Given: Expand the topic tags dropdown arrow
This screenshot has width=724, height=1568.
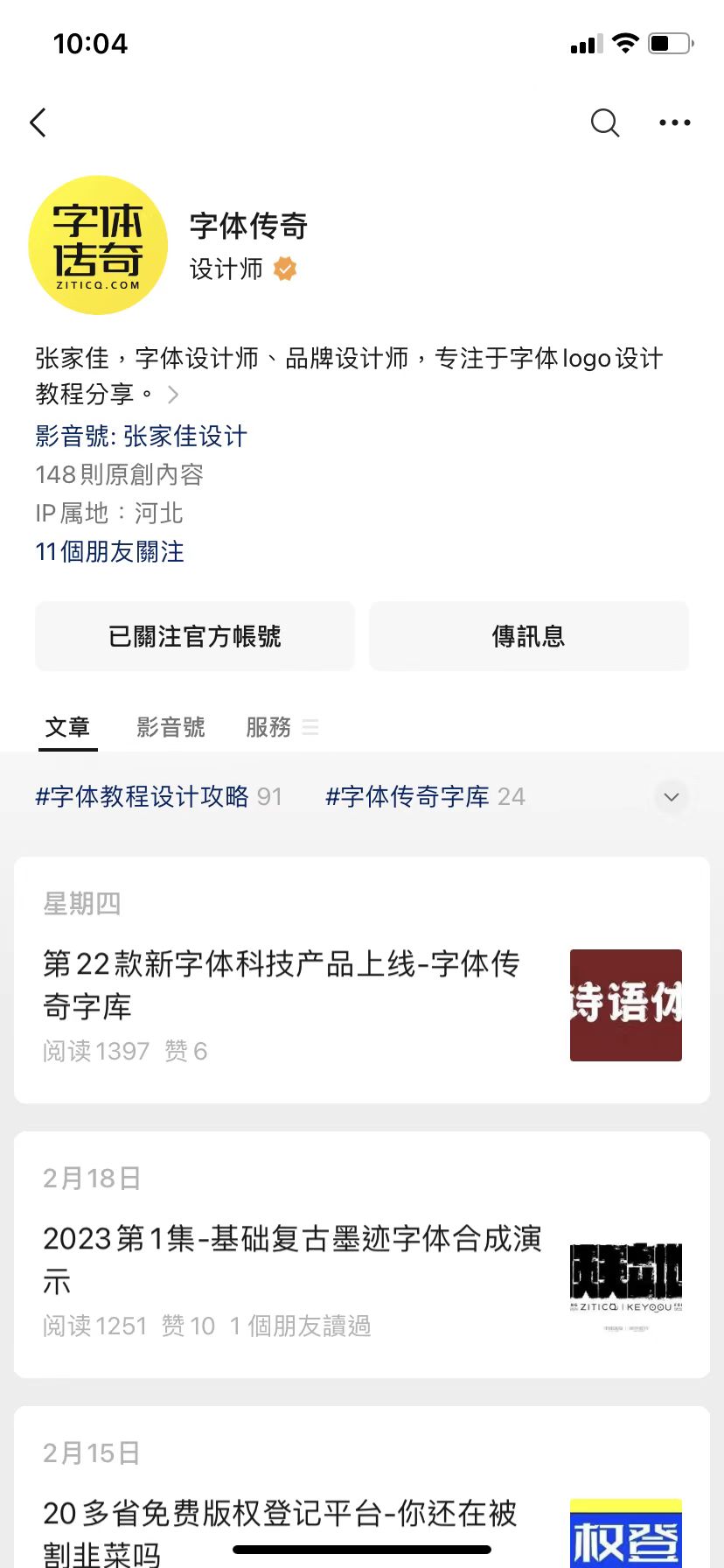Looking at the screenshot, I should (x=672, y=797).
